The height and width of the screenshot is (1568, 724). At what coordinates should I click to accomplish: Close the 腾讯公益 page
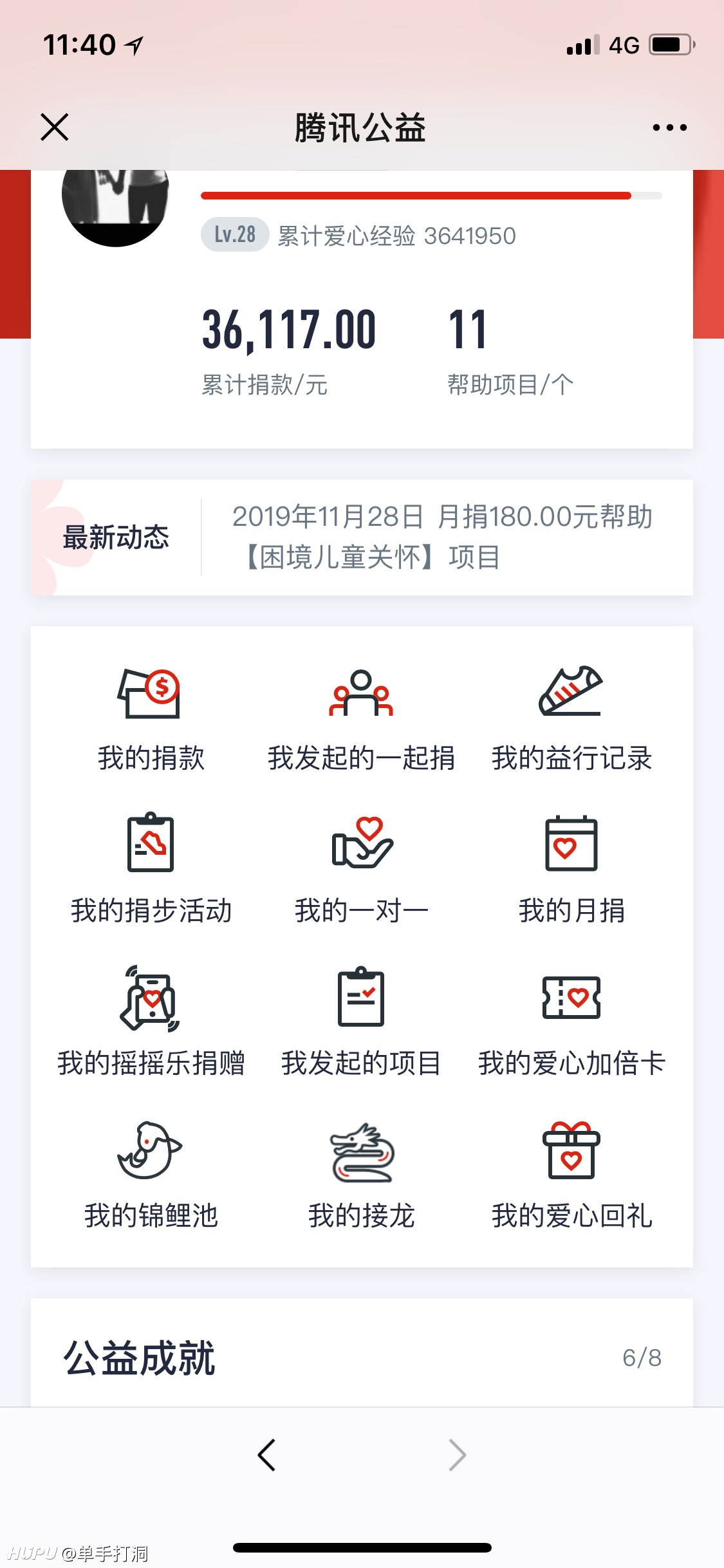click(x=55, y=127)
